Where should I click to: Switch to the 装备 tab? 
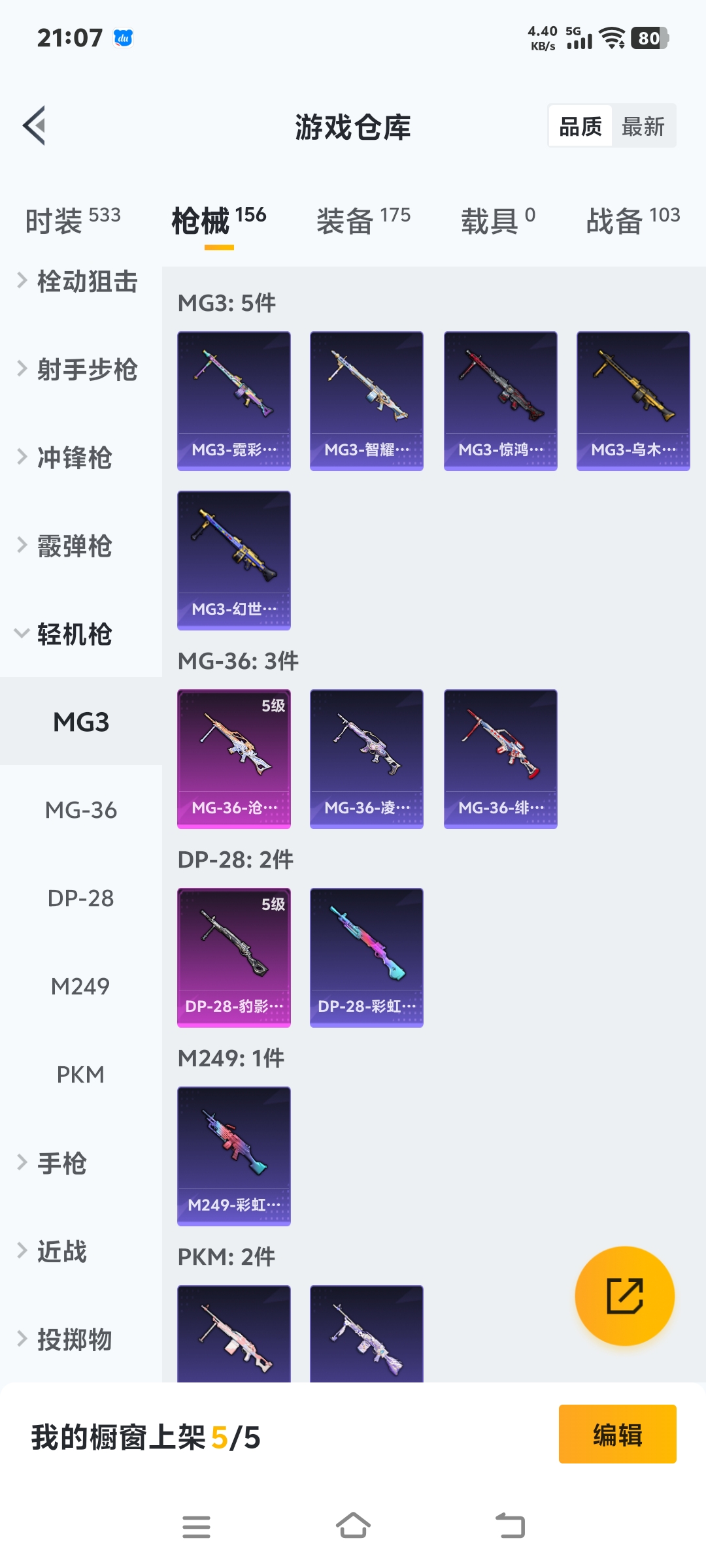tap(363, 221)
